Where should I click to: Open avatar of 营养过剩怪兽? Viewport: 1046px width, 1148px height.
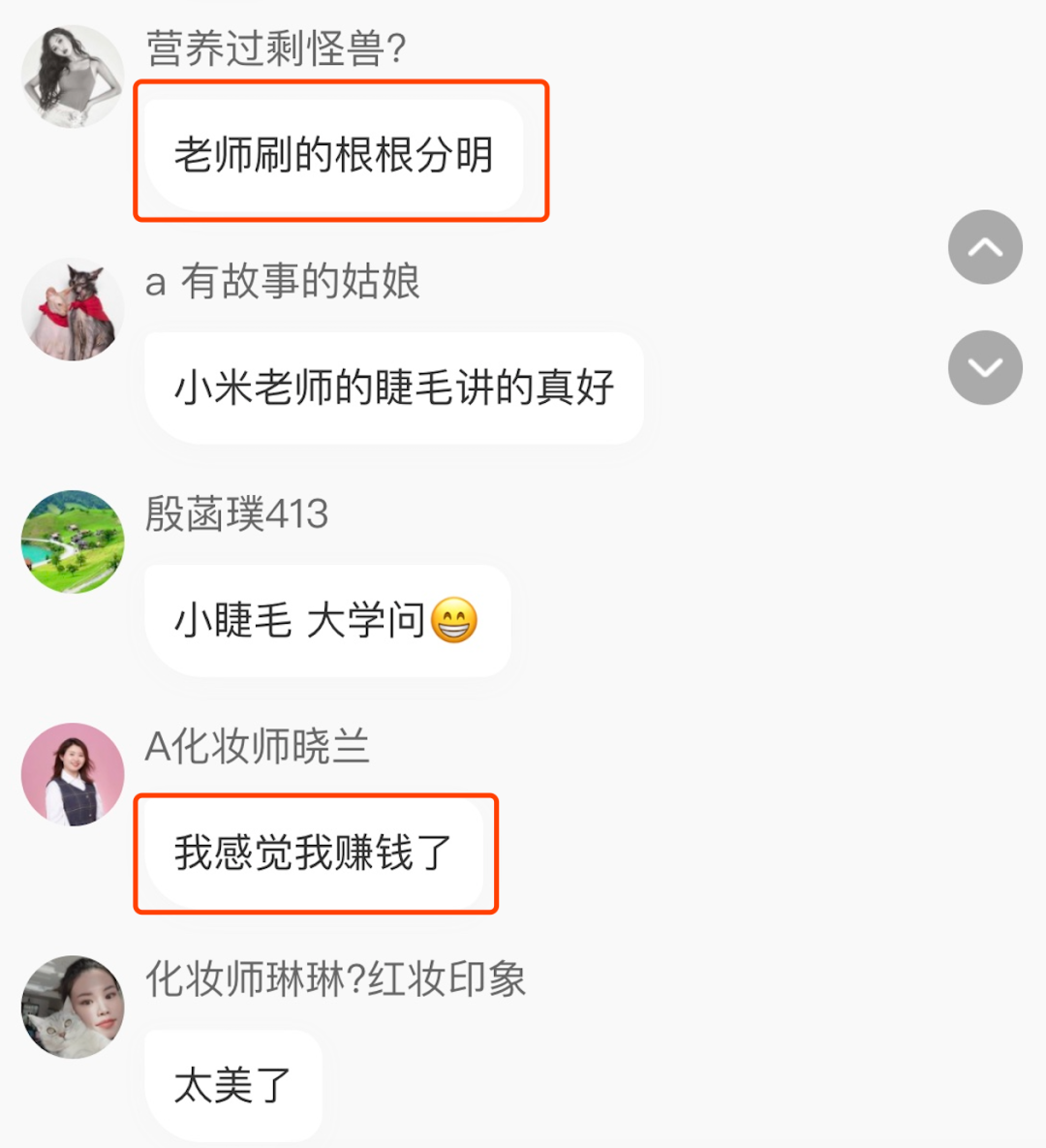[73, 77]
